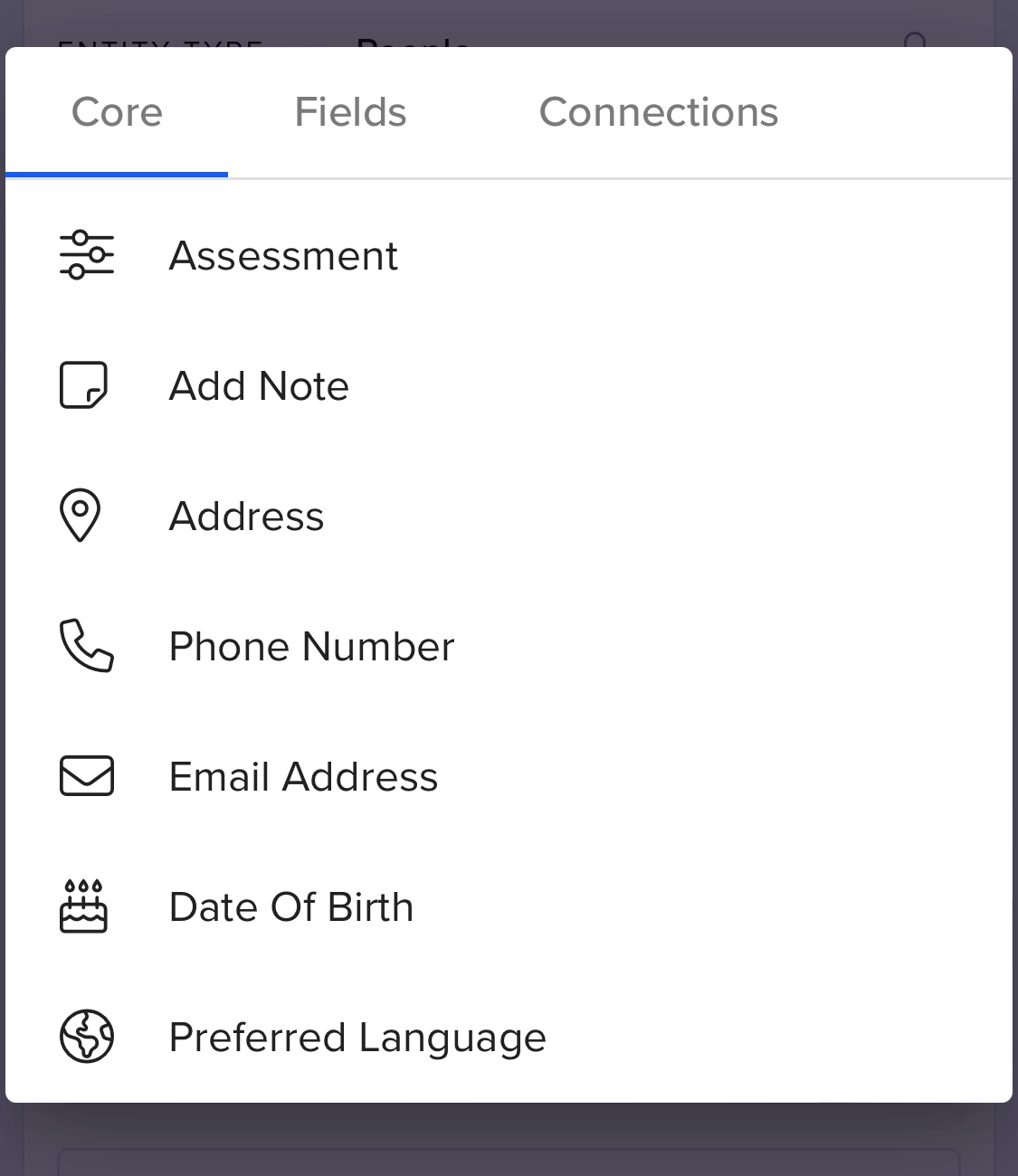Image resolution: width=1018 pixels, height=1176 pixels.
Task: Select Preferred Language entry
Action: [357, 1037]
